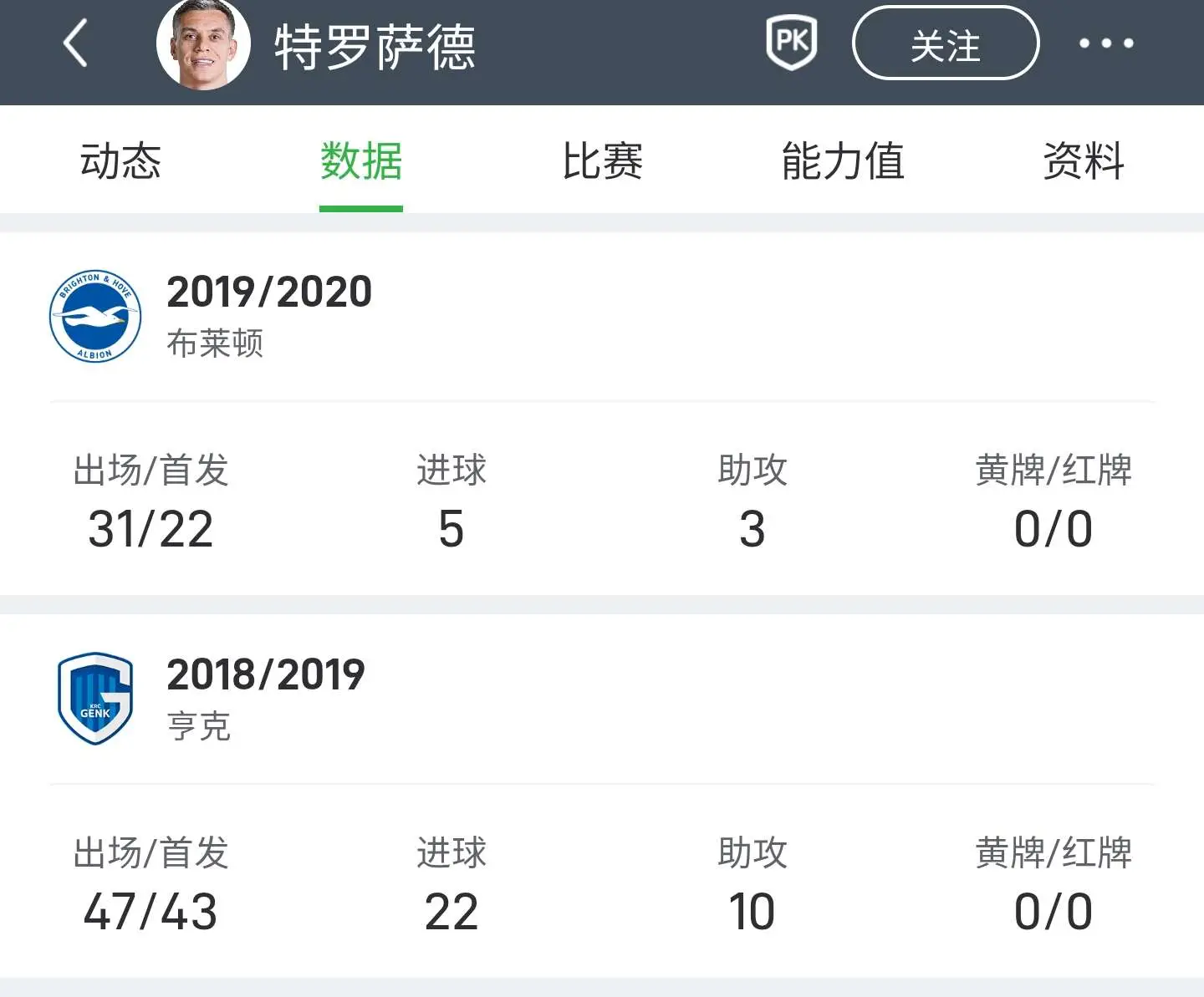The height and width of the screenshot is (997, 1204).
Task: Open the PK comparison icon
Action: [x=791, y=43]
